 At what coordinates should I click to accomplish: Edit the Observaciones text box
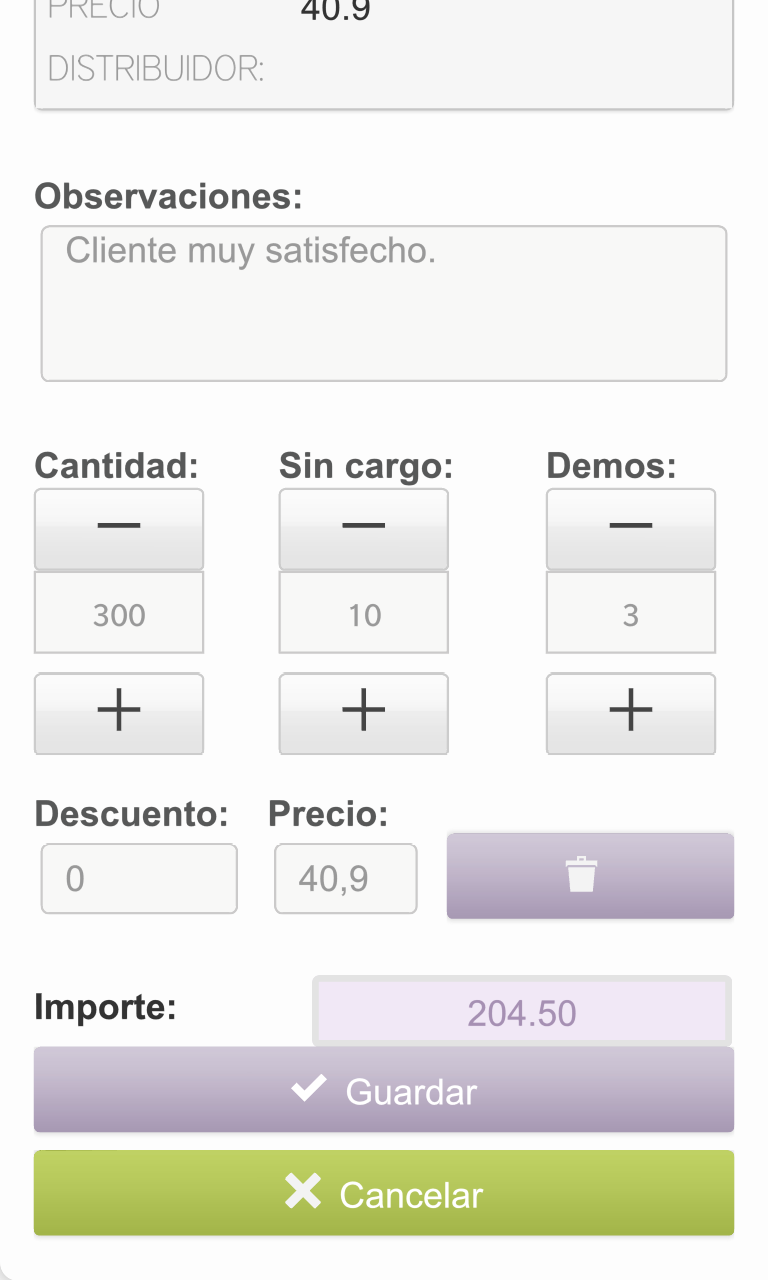384,303
